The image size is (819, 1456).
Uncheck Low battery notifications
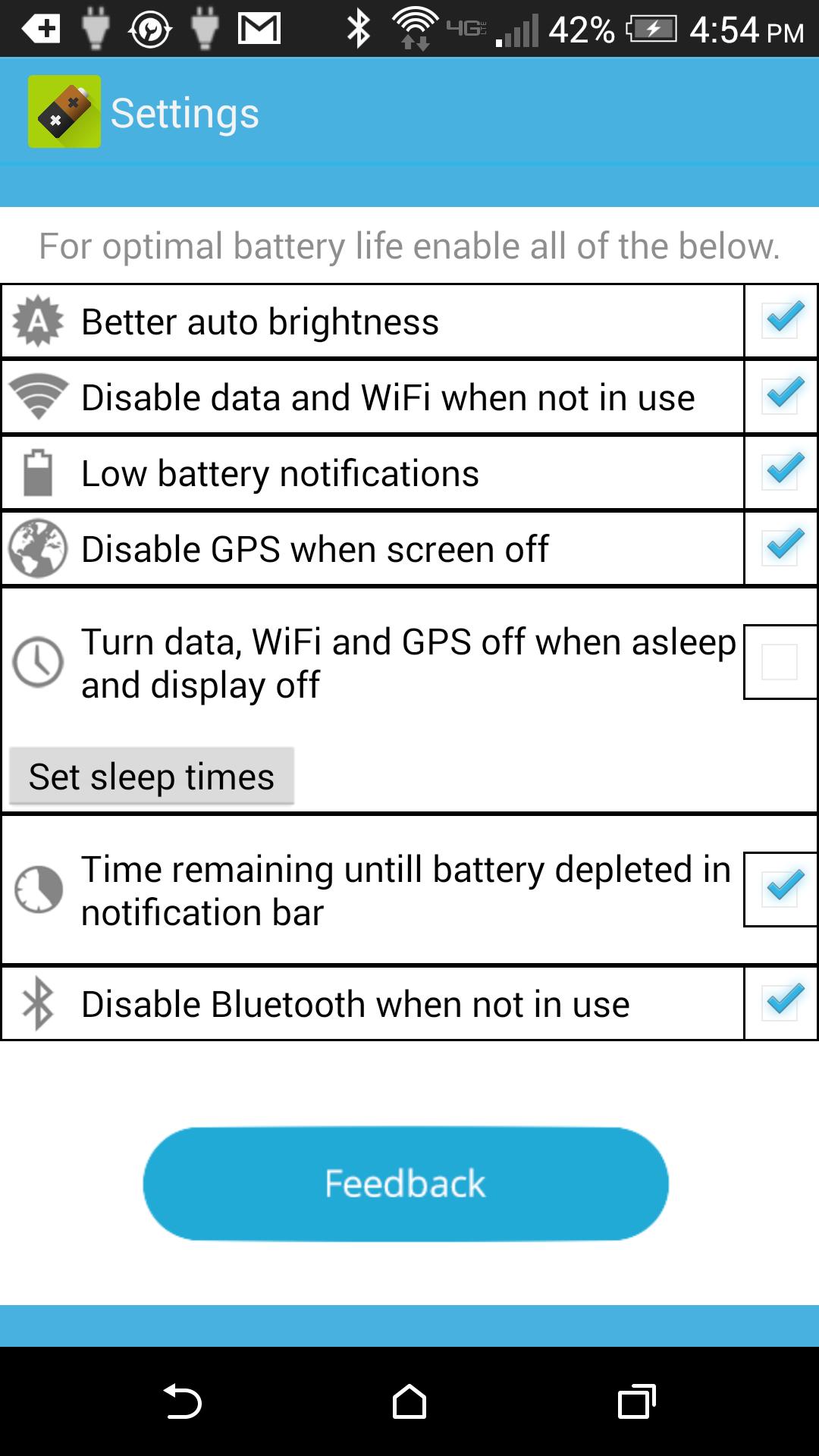[780, 472]
